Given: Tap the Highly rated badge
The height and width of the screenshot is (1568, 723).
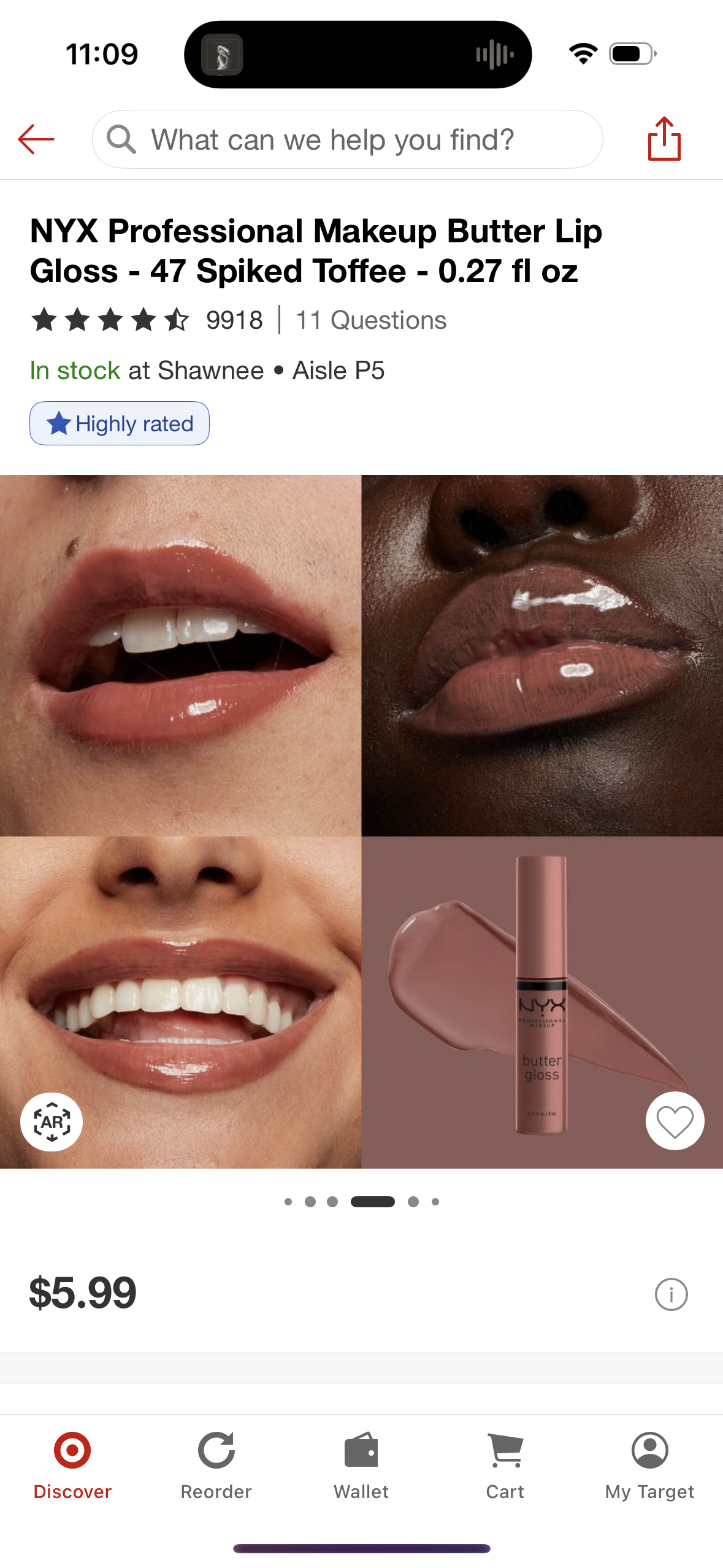Looking at the screenshot, I should pos(120,423).
